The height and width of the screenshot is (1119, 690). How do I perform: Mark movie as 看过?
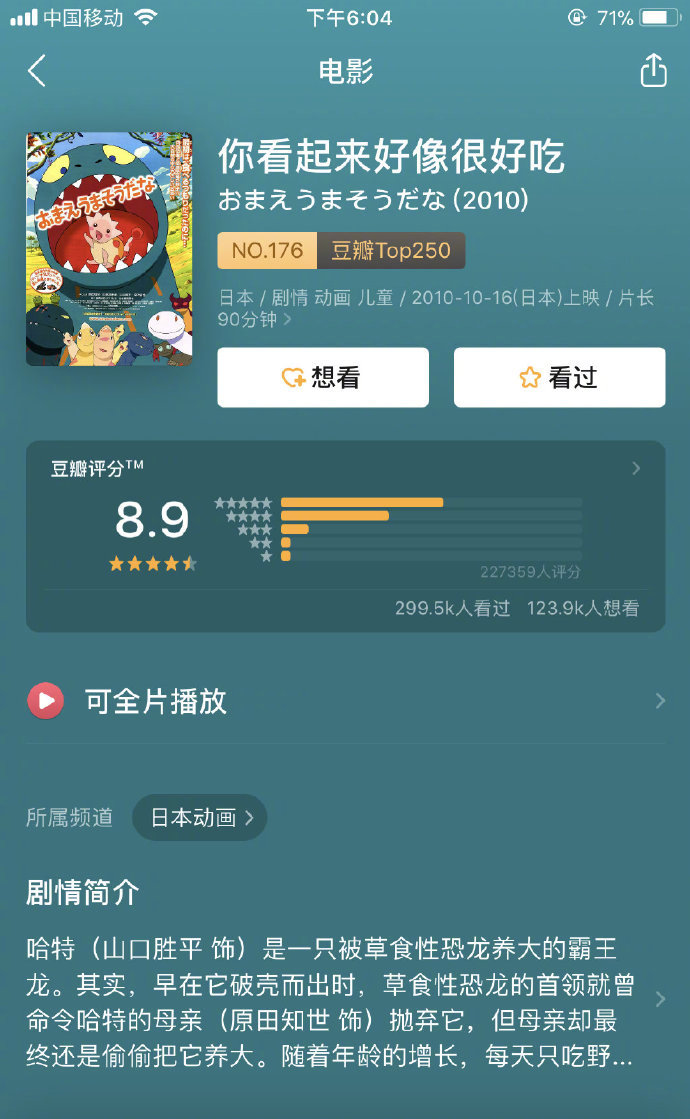coord(559,377)
